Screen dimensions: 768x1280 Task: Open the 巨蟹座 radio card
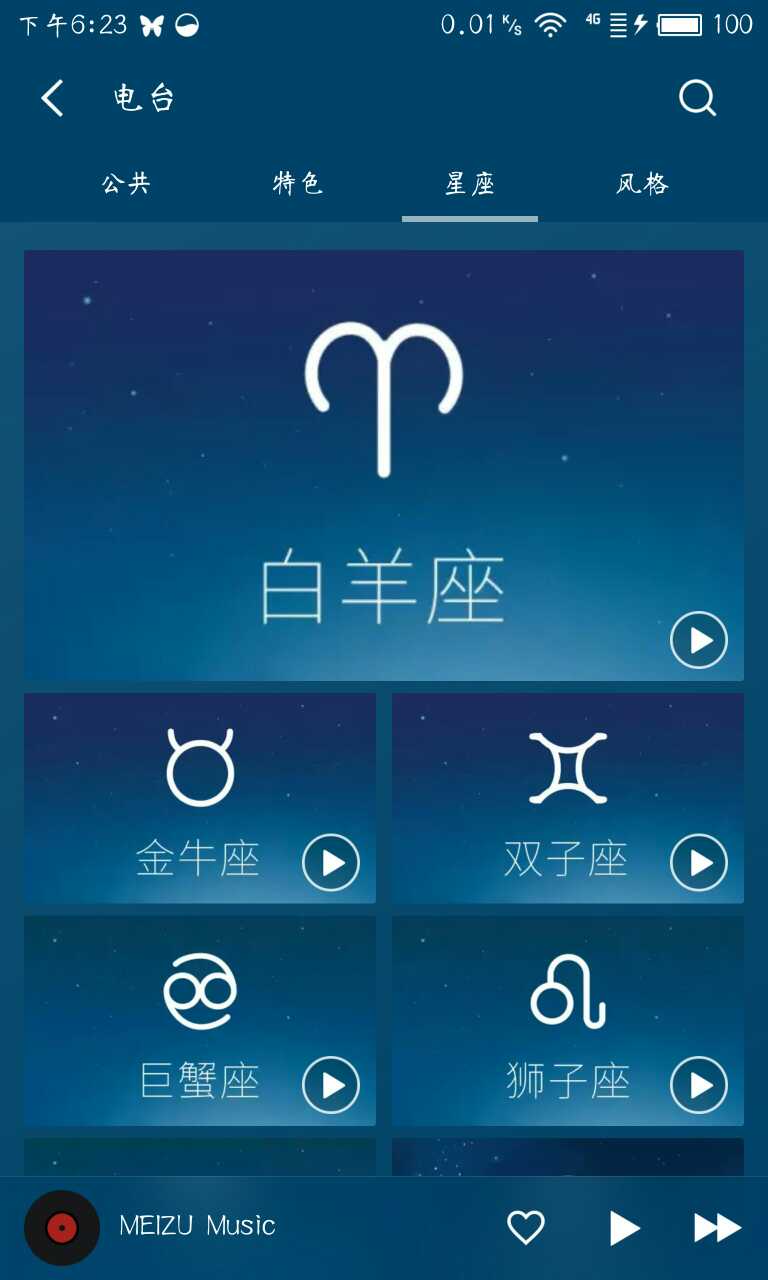point(200,1021)
